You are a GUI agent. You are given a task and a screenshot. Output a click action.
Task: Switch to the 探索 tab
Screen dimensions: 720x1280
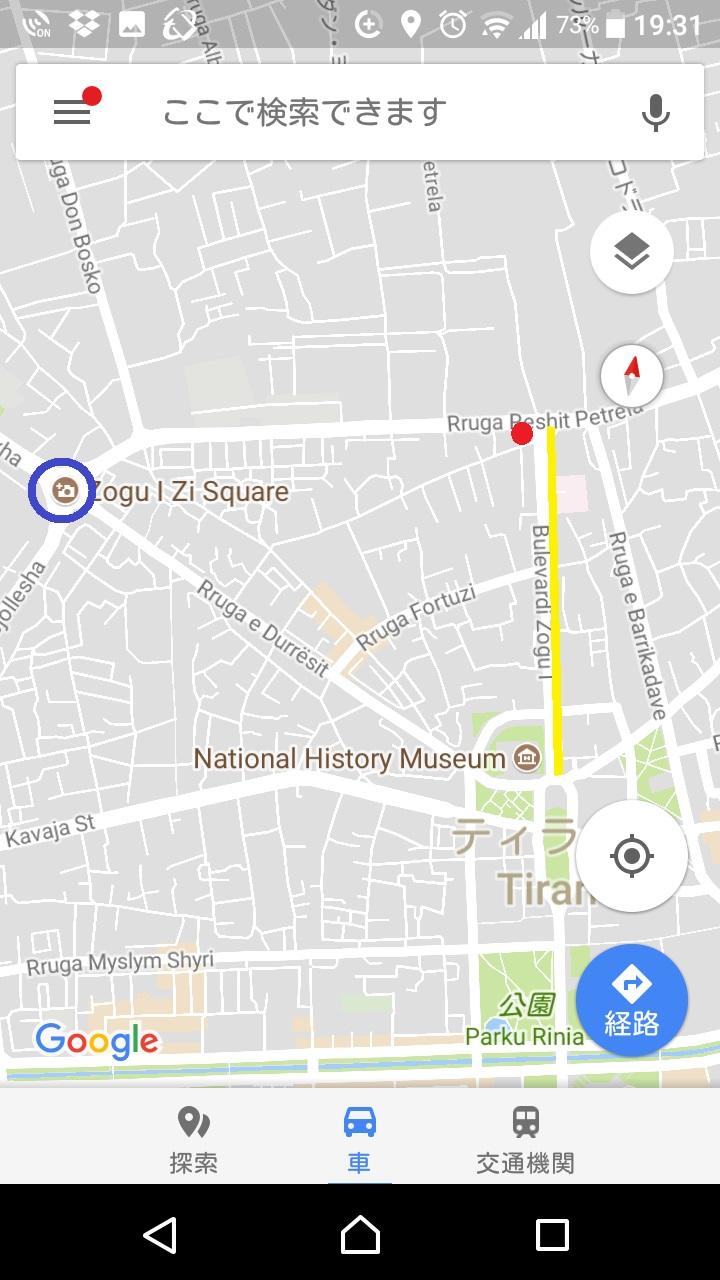[193, 1138]
